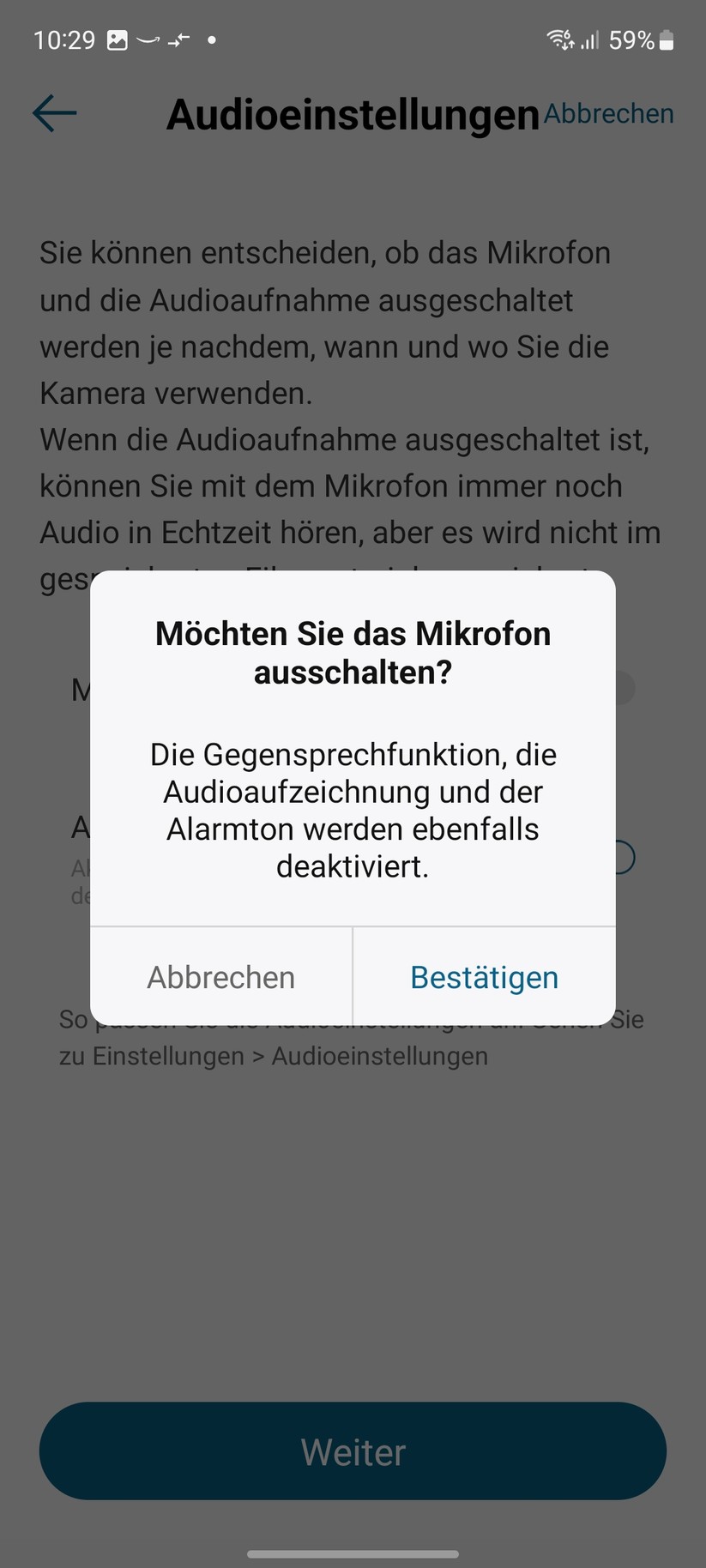Tap Abbrechen in the top right corner

click(x=608, y=112)
